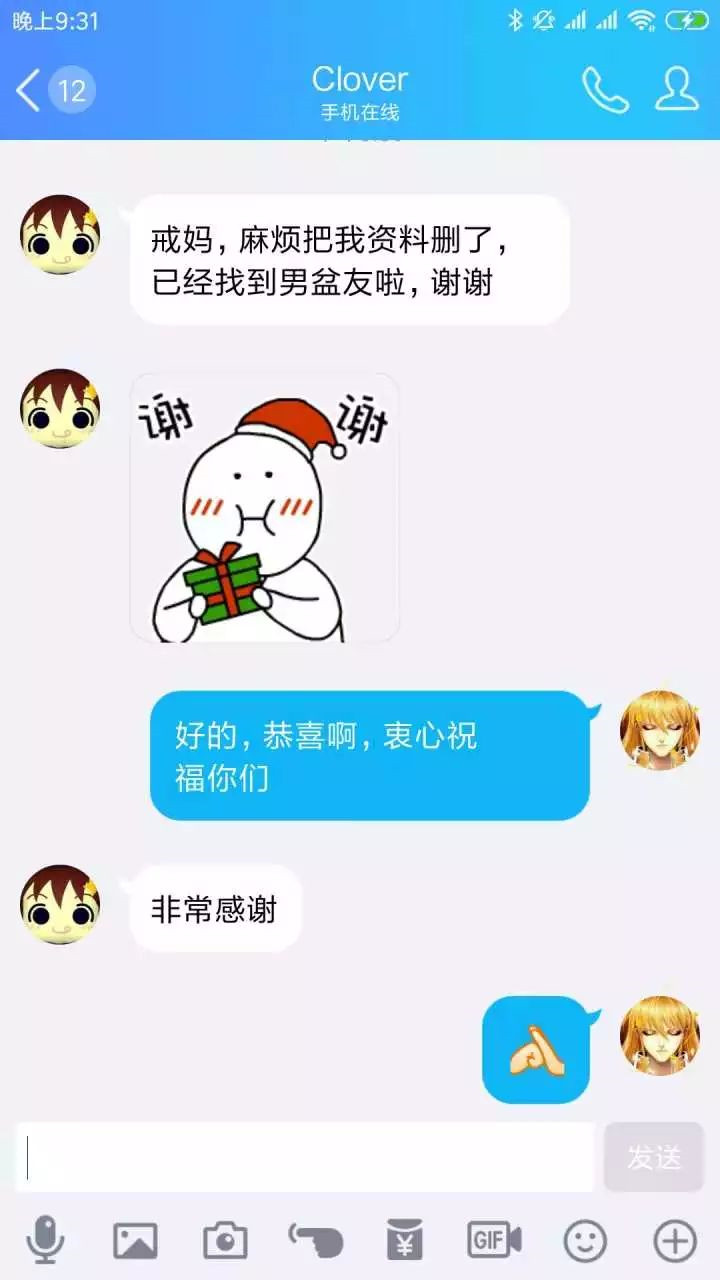720x1280 pixels.
Task: Focus the message input field
Action: 305,1157
